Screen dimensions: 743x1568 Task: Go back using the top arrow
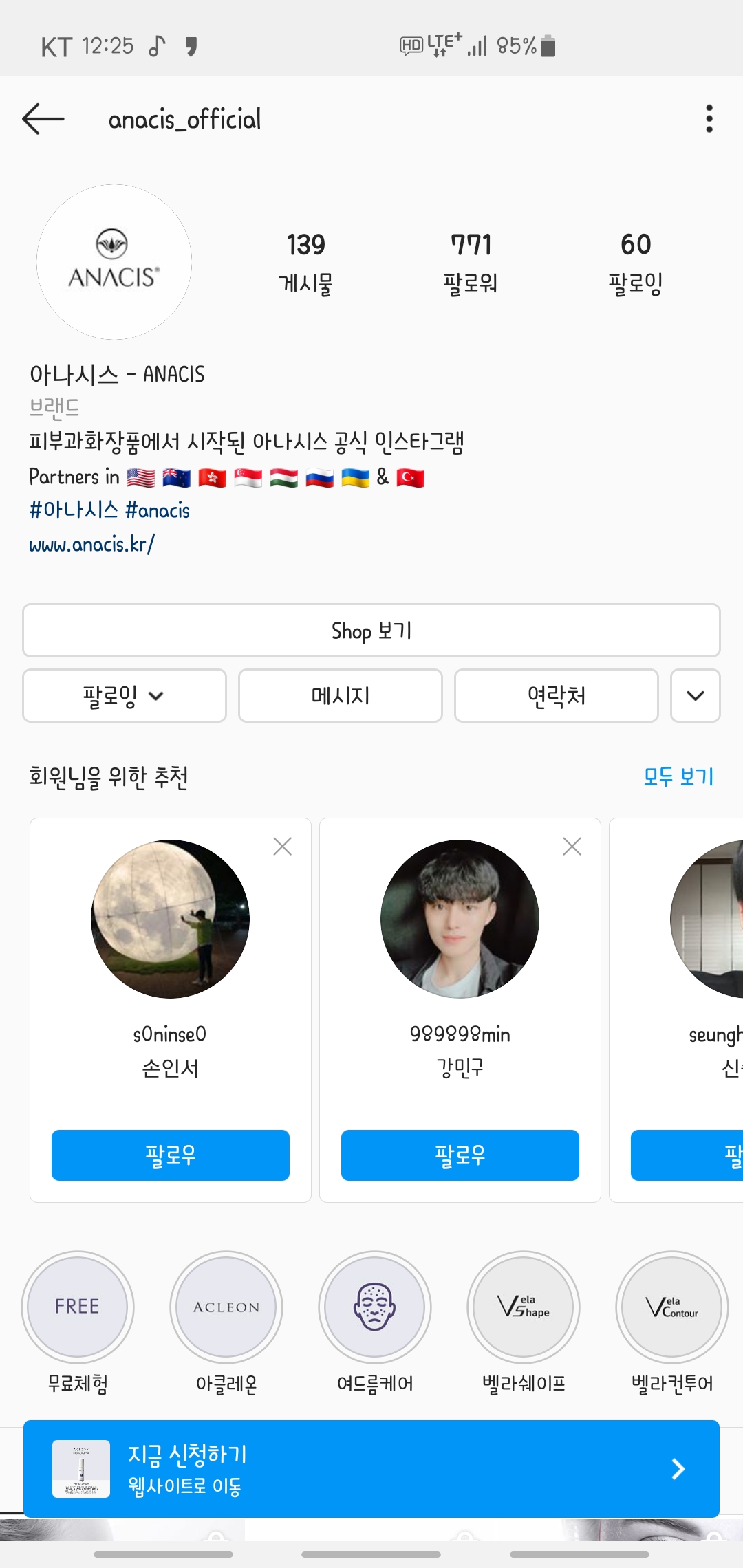tap(43, 119)
